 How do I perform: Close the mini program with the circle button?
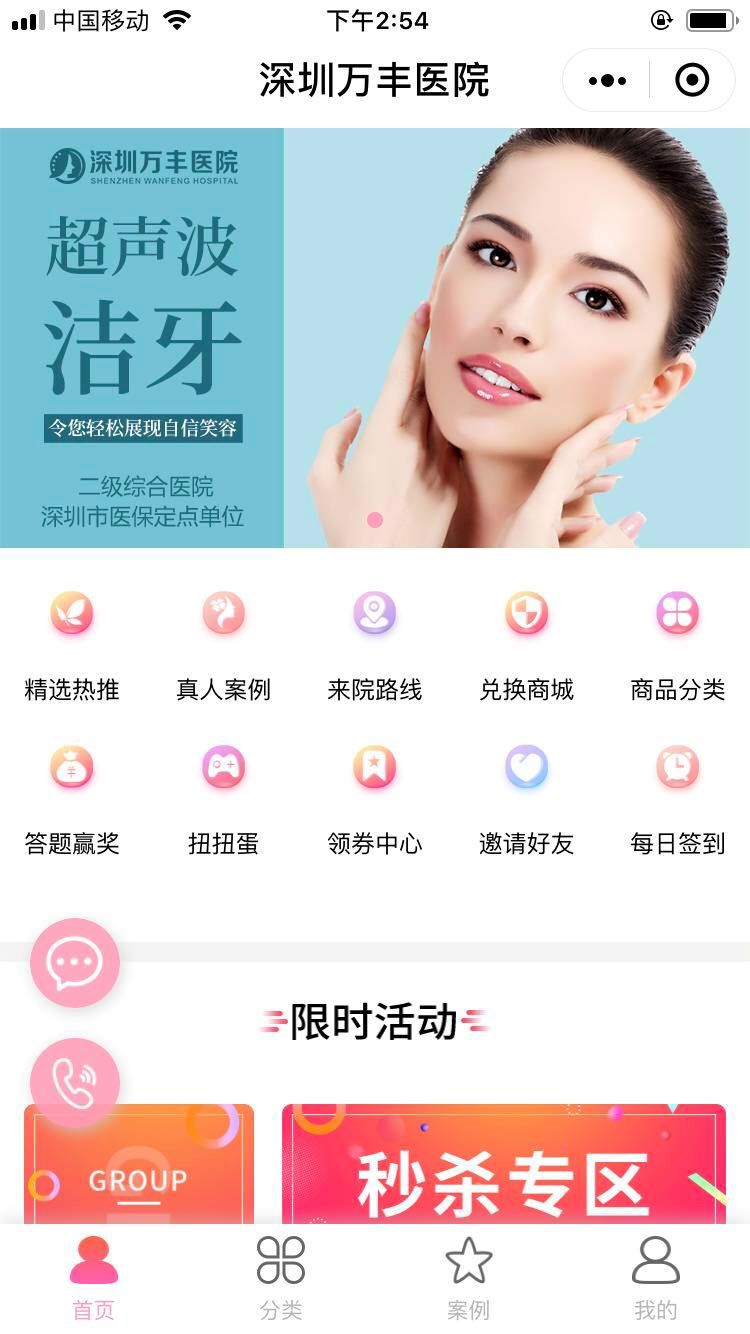[x=692, y=81]
